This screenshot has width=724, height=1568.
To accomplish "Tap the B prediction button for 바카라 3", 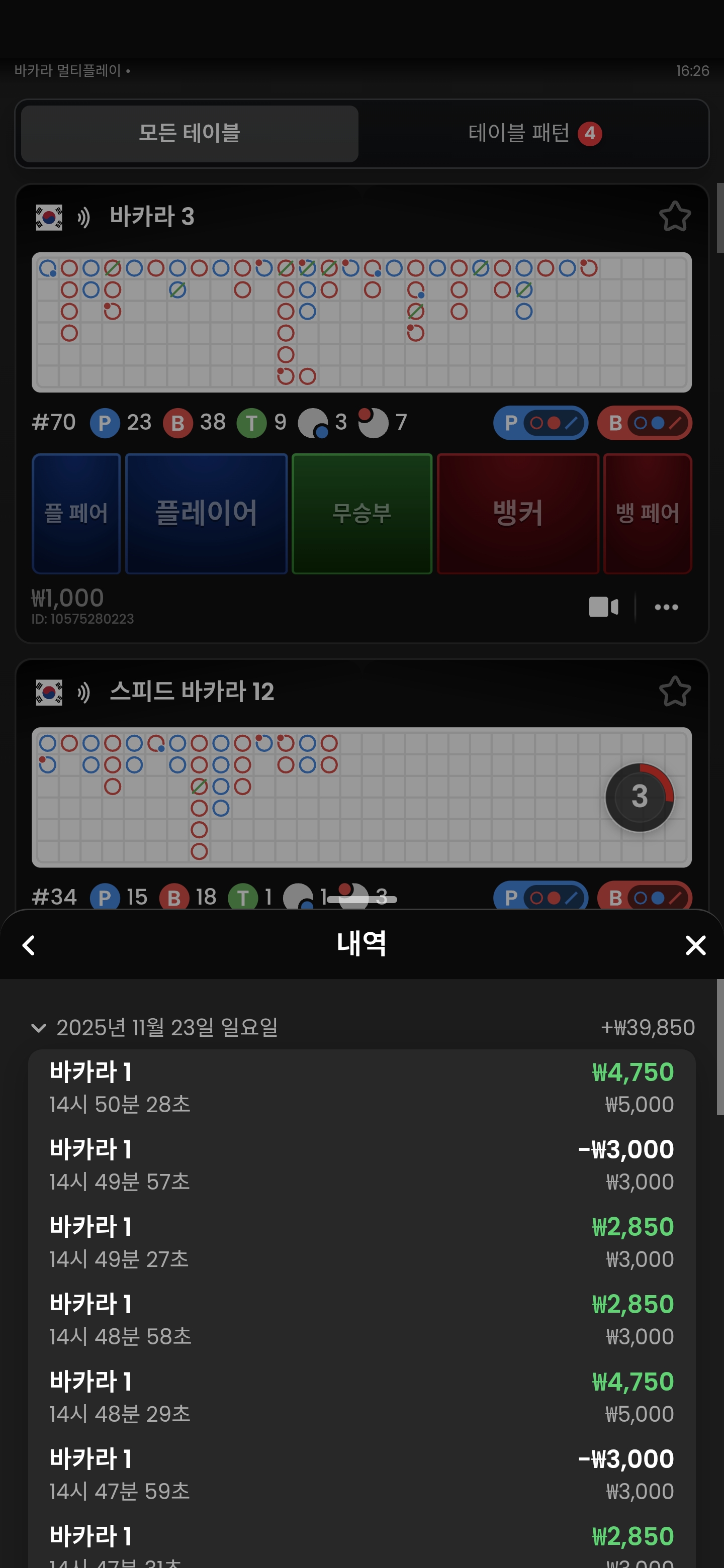I will (644, 423).
